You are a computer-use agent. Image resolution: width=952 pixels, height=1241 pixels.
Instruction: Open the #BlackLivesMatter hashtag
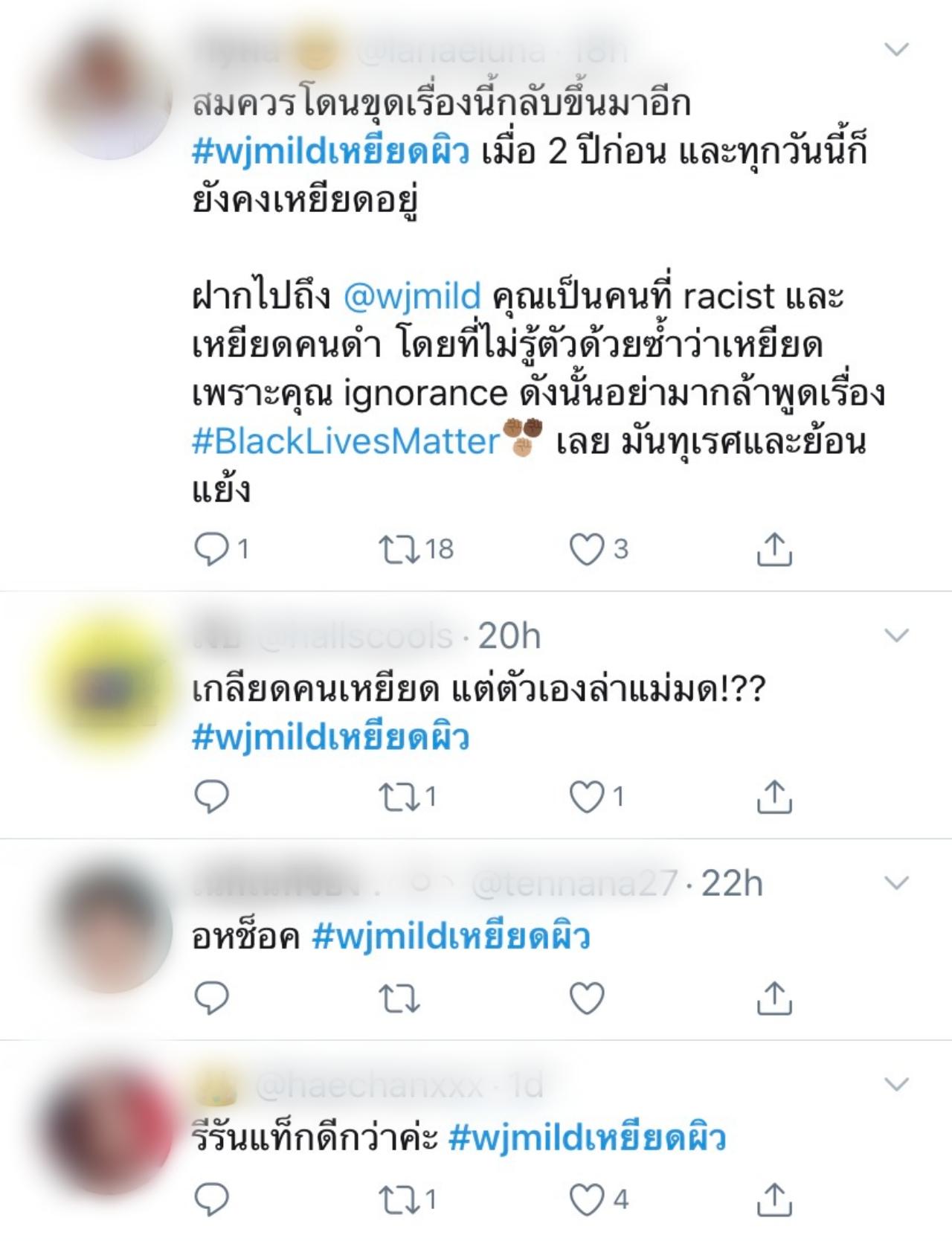pyautogui.click(x=345, y=442)
